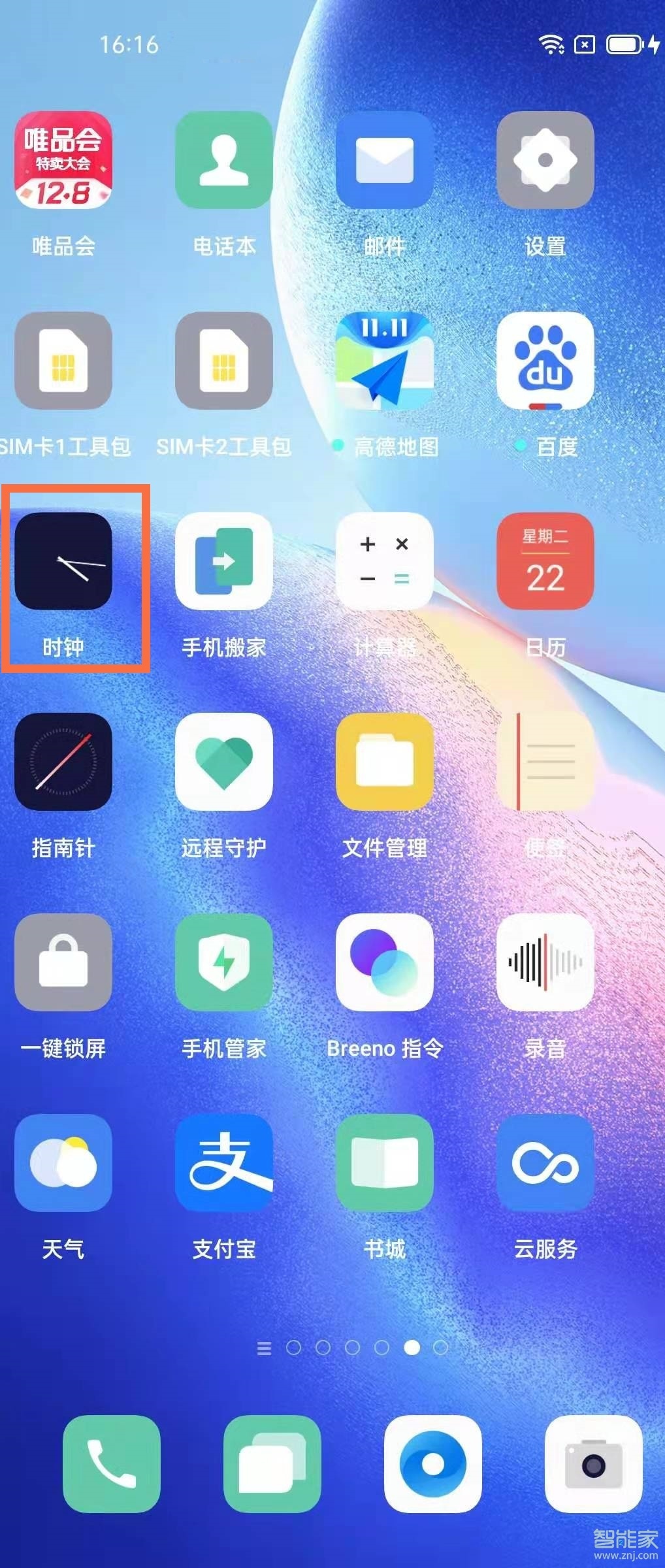Open 电话本 contacts
This screenshot has height=1568, width=665.
[224, 160]
